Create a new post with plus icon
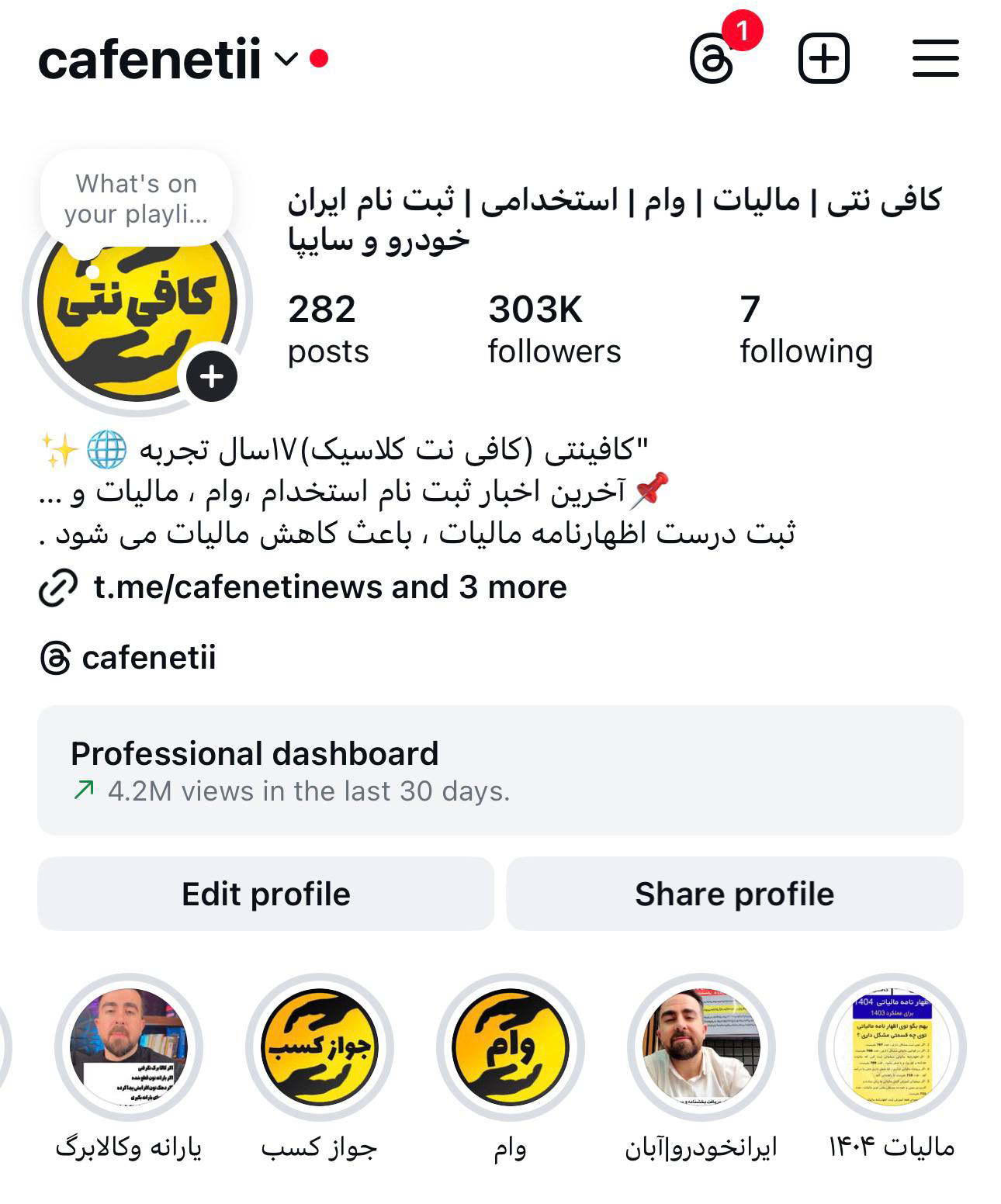This screenshot has width=1001, height=1204. tap(823, 59)
